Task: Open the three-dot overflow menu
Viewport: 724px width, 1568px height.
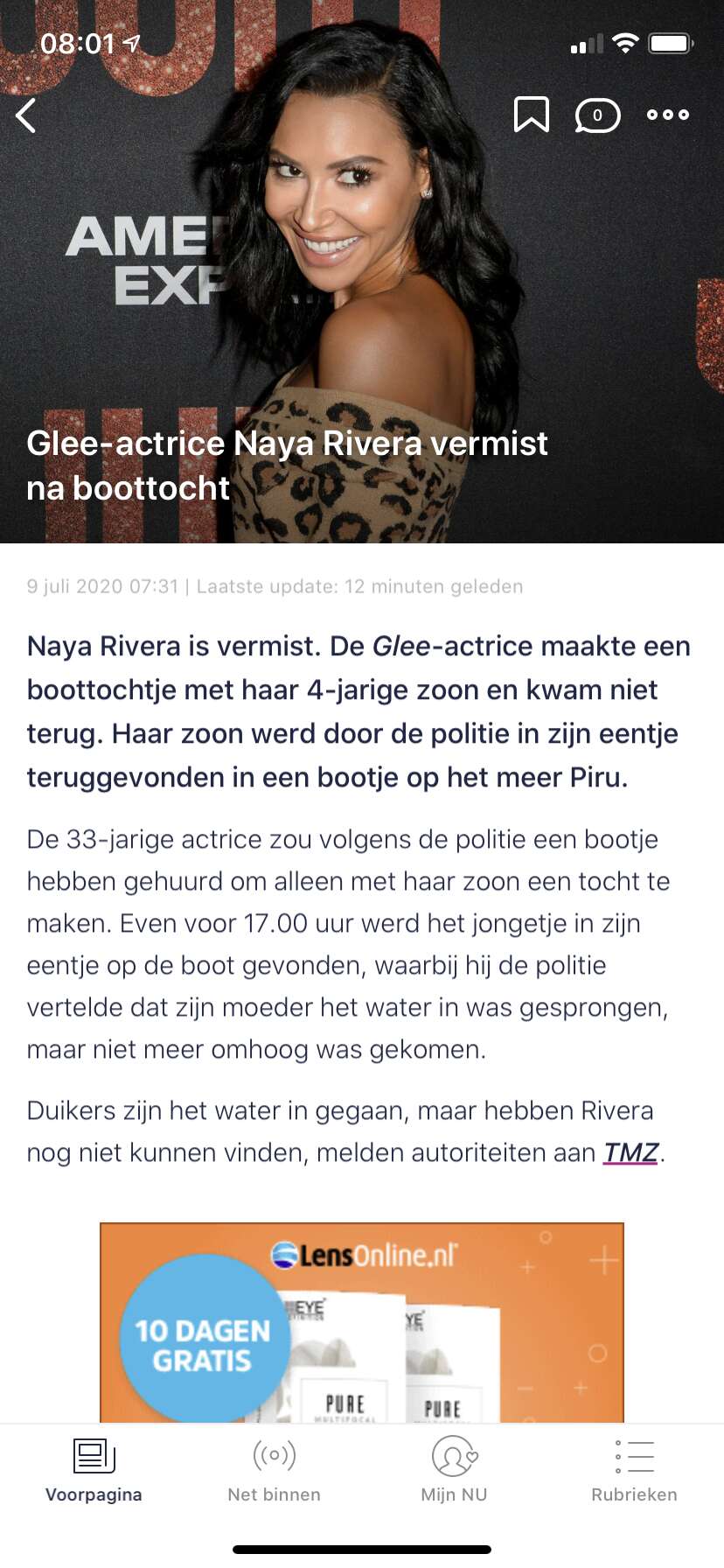Action: coord(668,115)
